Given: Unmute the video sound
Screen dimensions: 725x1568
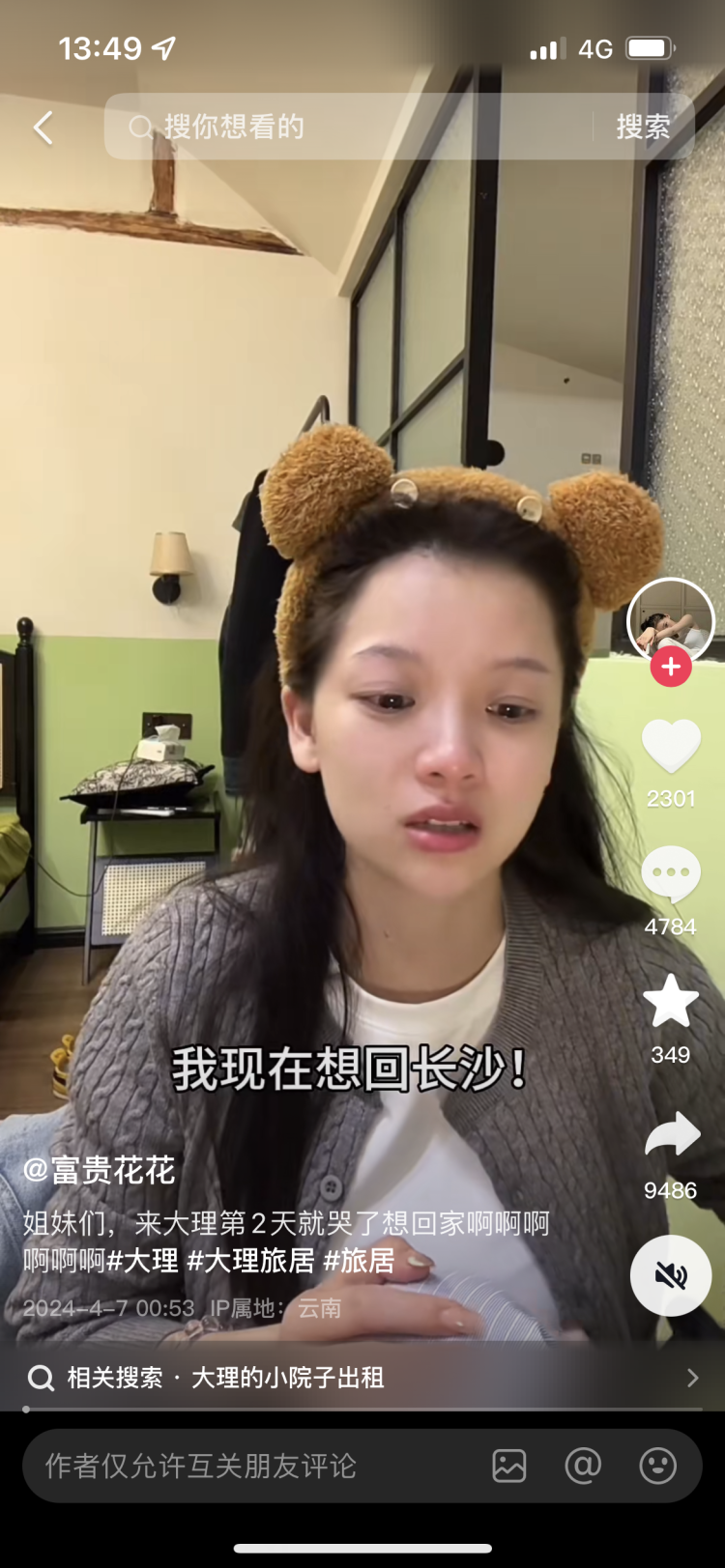Looking at the screenshot, I should [671, 1276].
